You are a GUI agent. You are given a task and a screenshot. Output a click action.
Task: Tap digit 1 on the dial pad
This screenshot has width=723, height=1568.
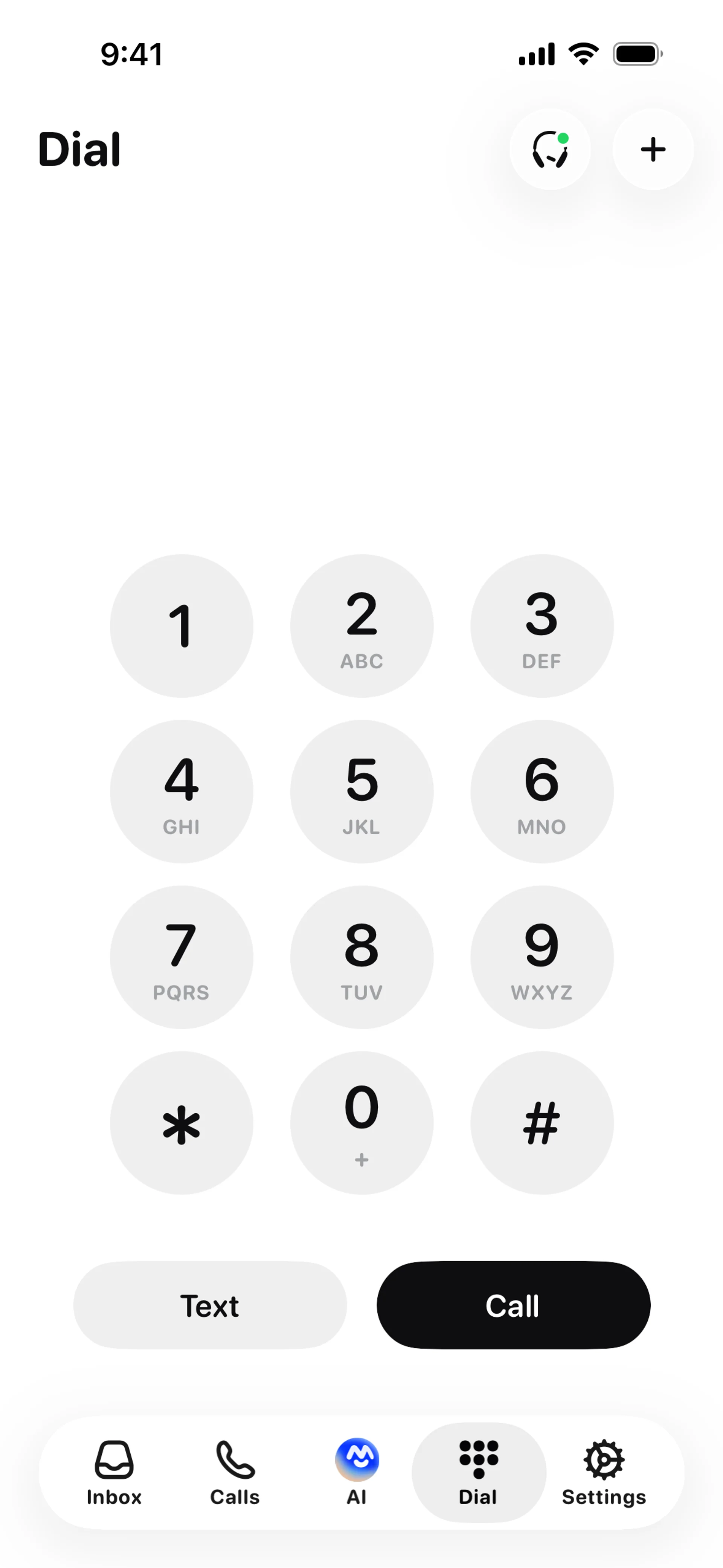click(182, 625)
